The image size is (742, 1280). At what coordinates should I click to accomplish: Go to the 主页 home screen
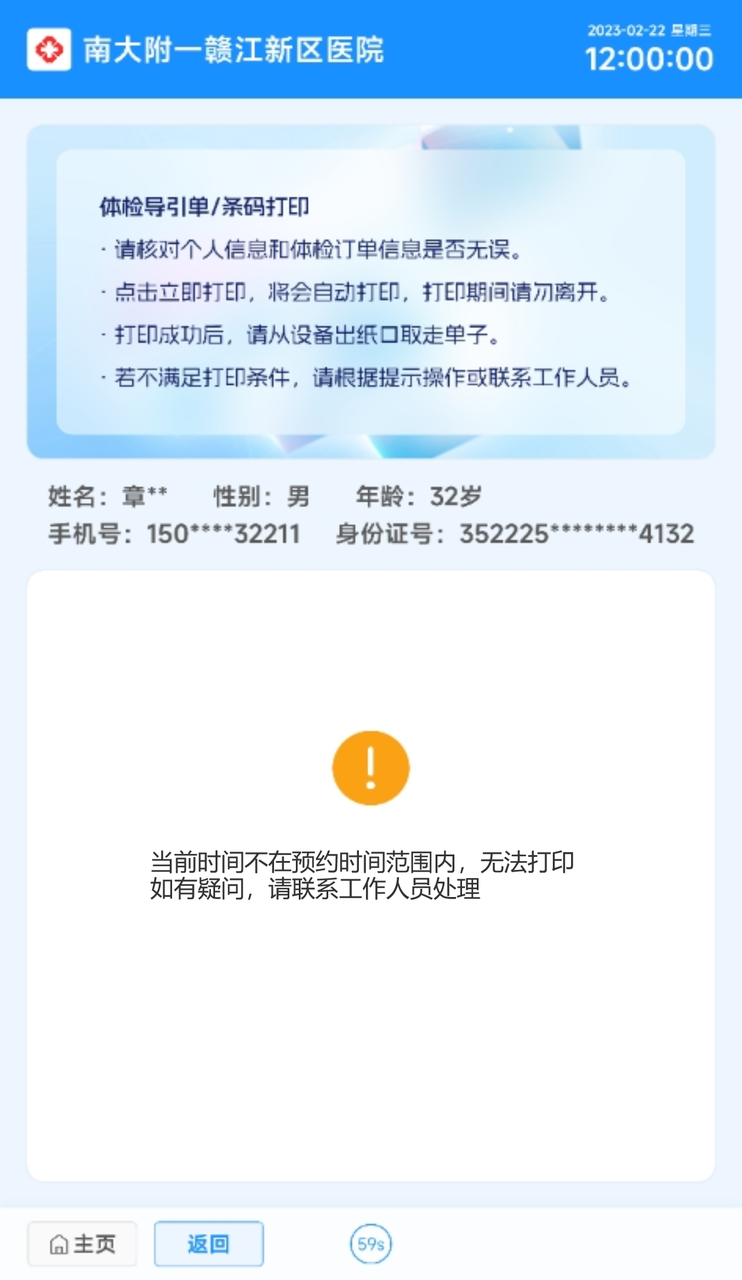[x=82, y=1244]
